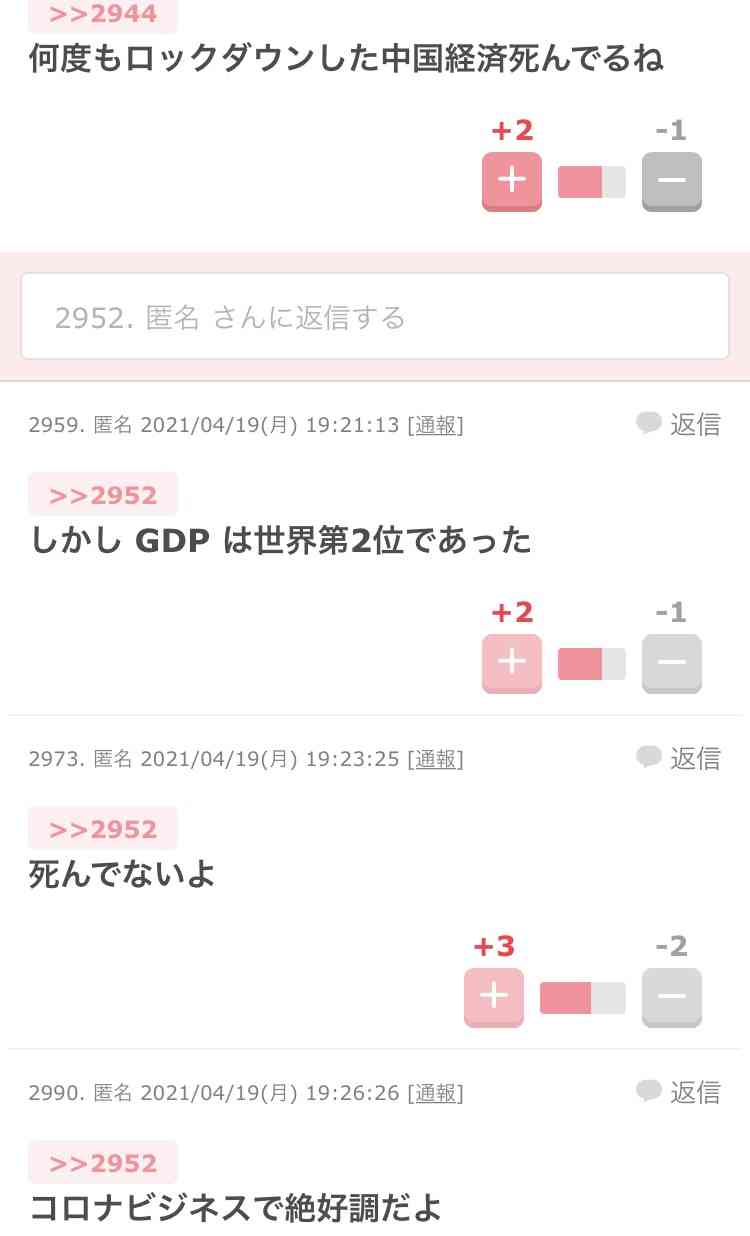The width and height of the screenshot is (750, 1236).
Task: Report comment 2959 via 通報
Action: point(435,425)
